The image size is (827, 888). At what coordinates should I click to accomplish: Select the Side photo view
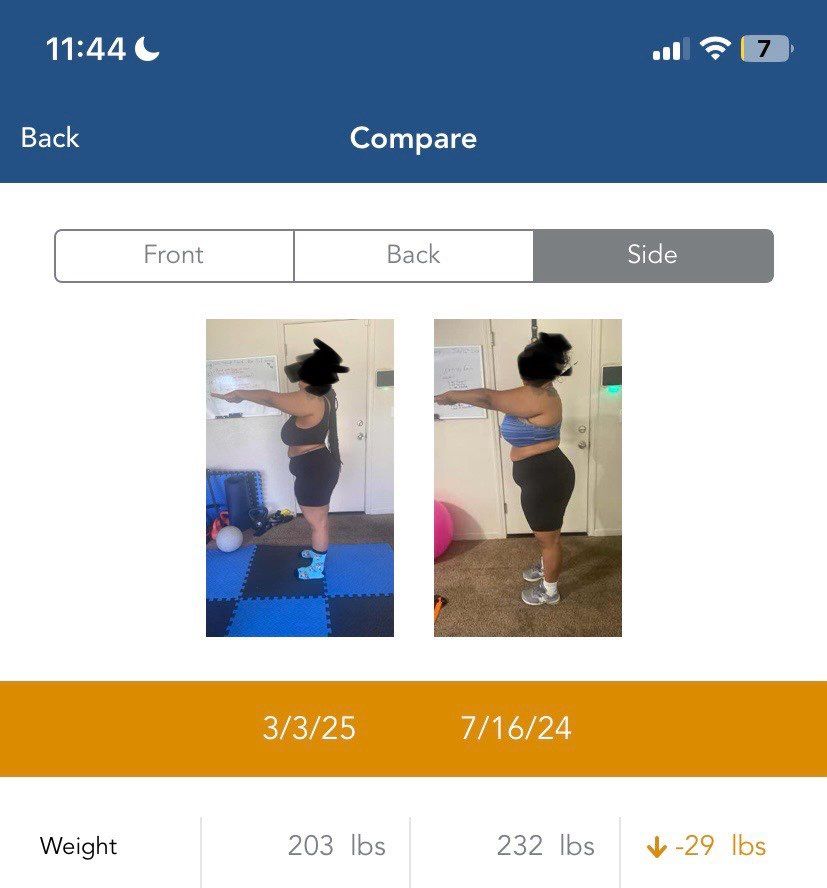tap(652, 255)
